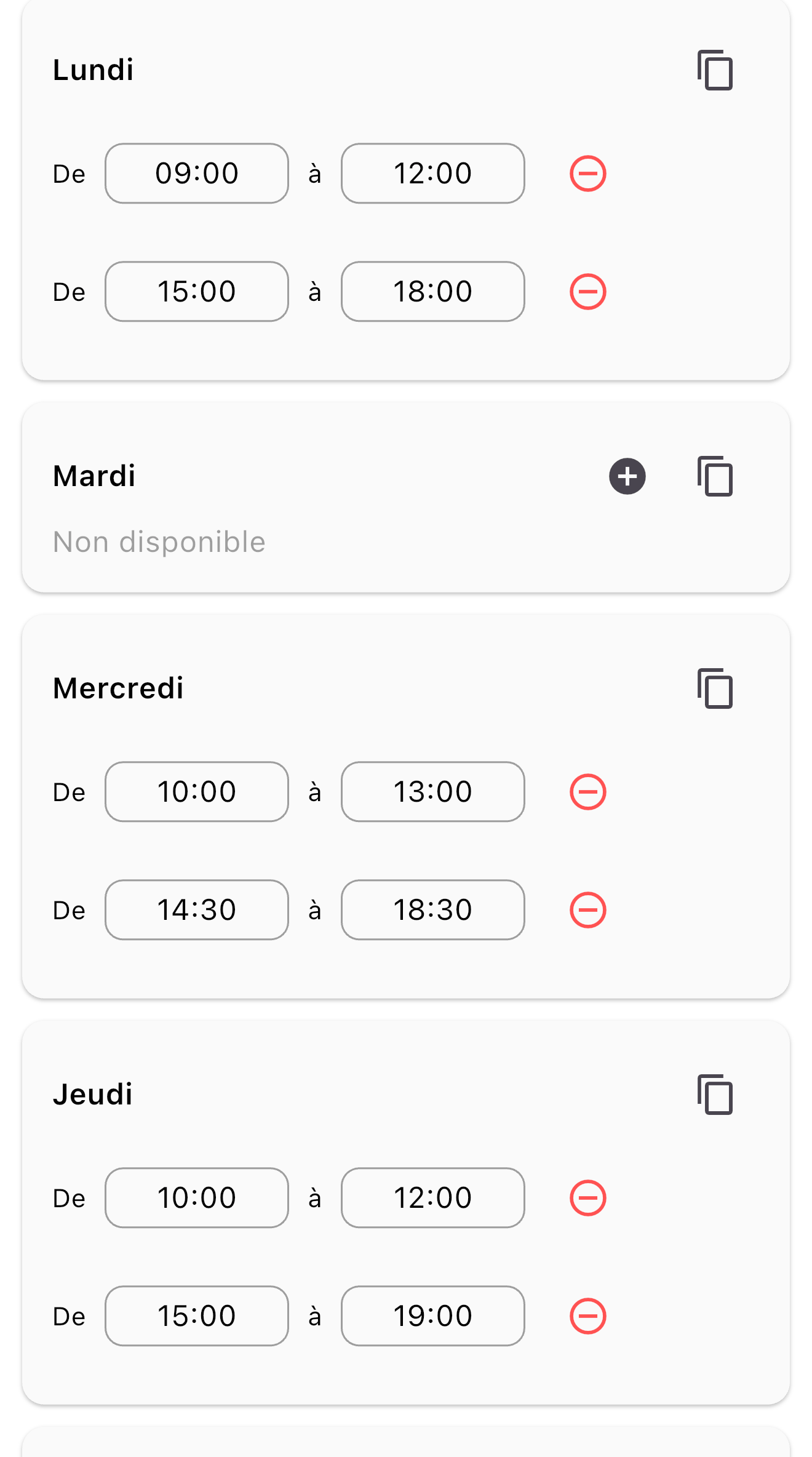The height and width of the screenshot is (1457, 812).
Task: Edit Mercredi's 13:00 end time
Action: click(x=432, y=792)
